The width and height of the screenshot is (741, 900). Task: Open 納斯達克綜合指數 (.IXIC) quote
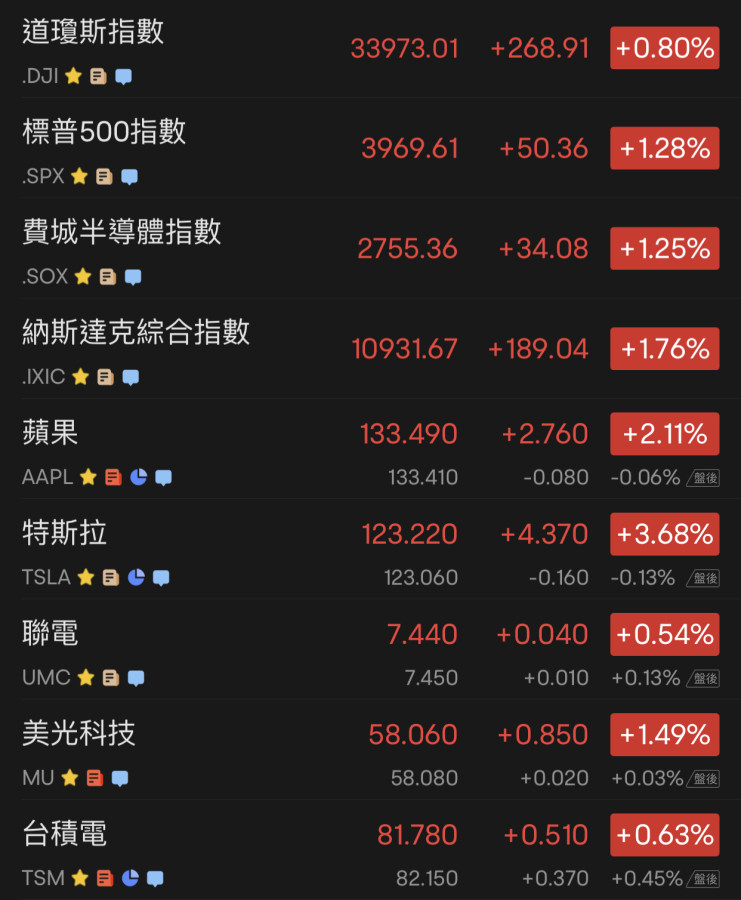pyautogui.click(x=136, y=333)
